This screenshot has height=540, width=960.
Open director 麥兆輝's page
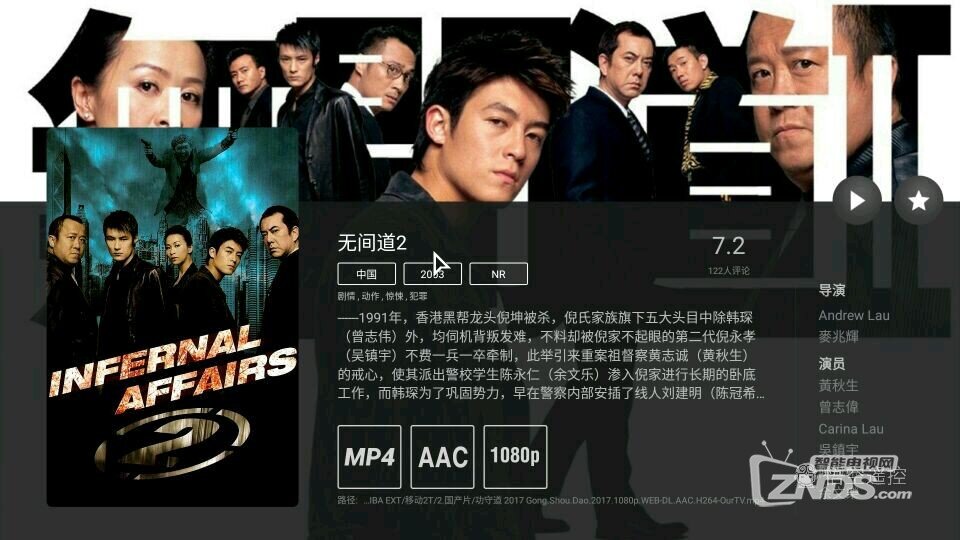[x=839, y=338]
